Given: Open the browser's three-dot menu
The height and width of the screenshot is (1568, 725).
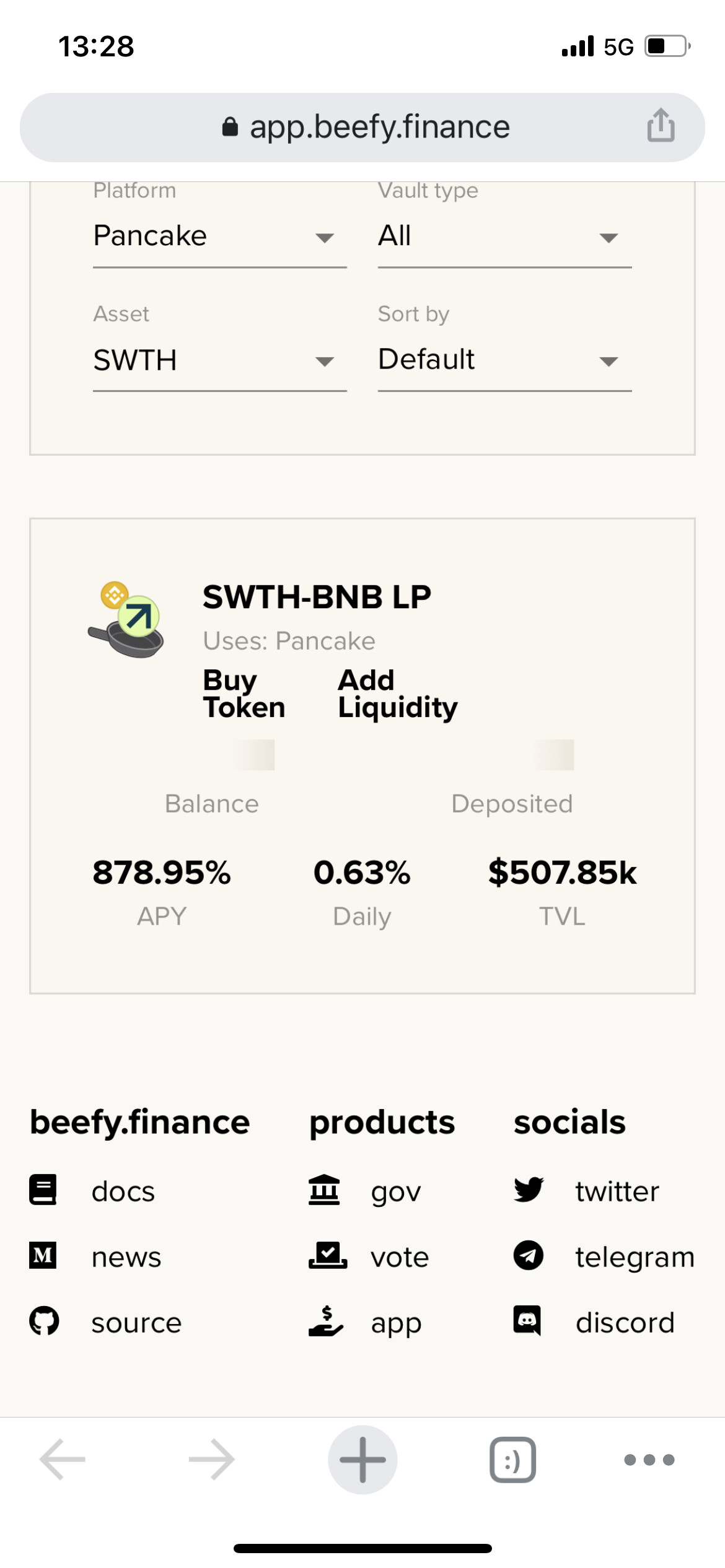Looking at the screenshot, I should [649, 1460].
